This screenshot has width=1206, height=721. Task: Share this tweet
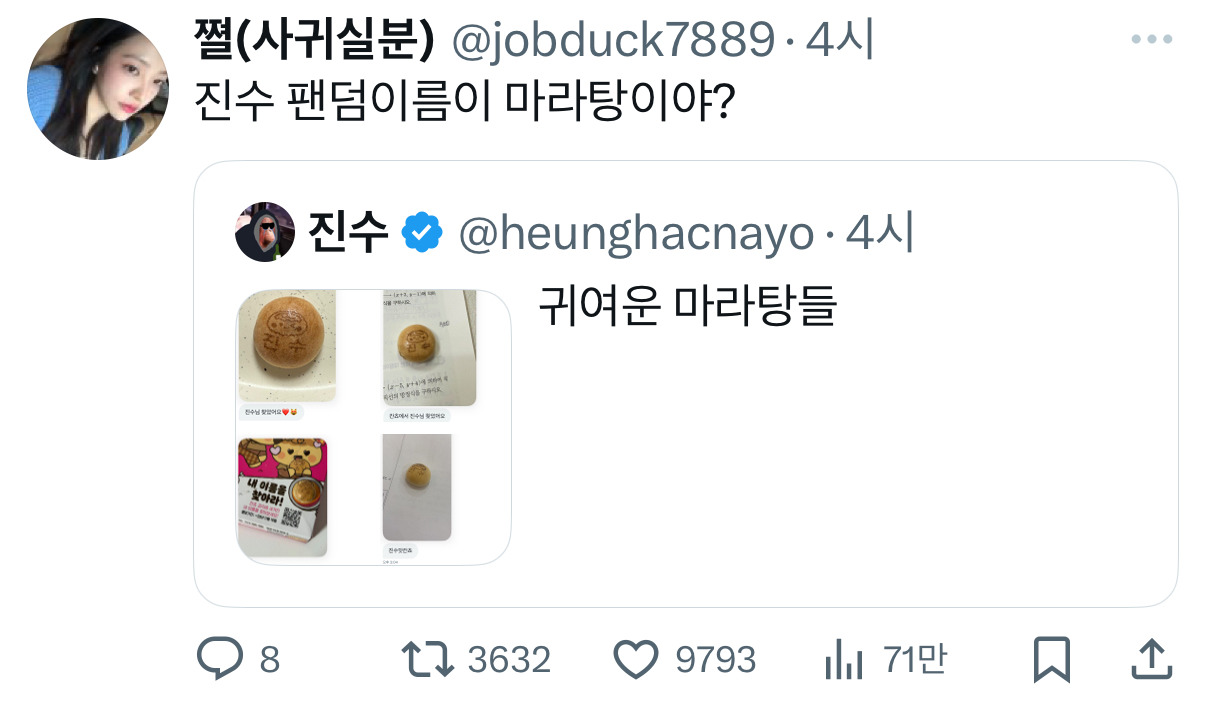point(1151,658)
